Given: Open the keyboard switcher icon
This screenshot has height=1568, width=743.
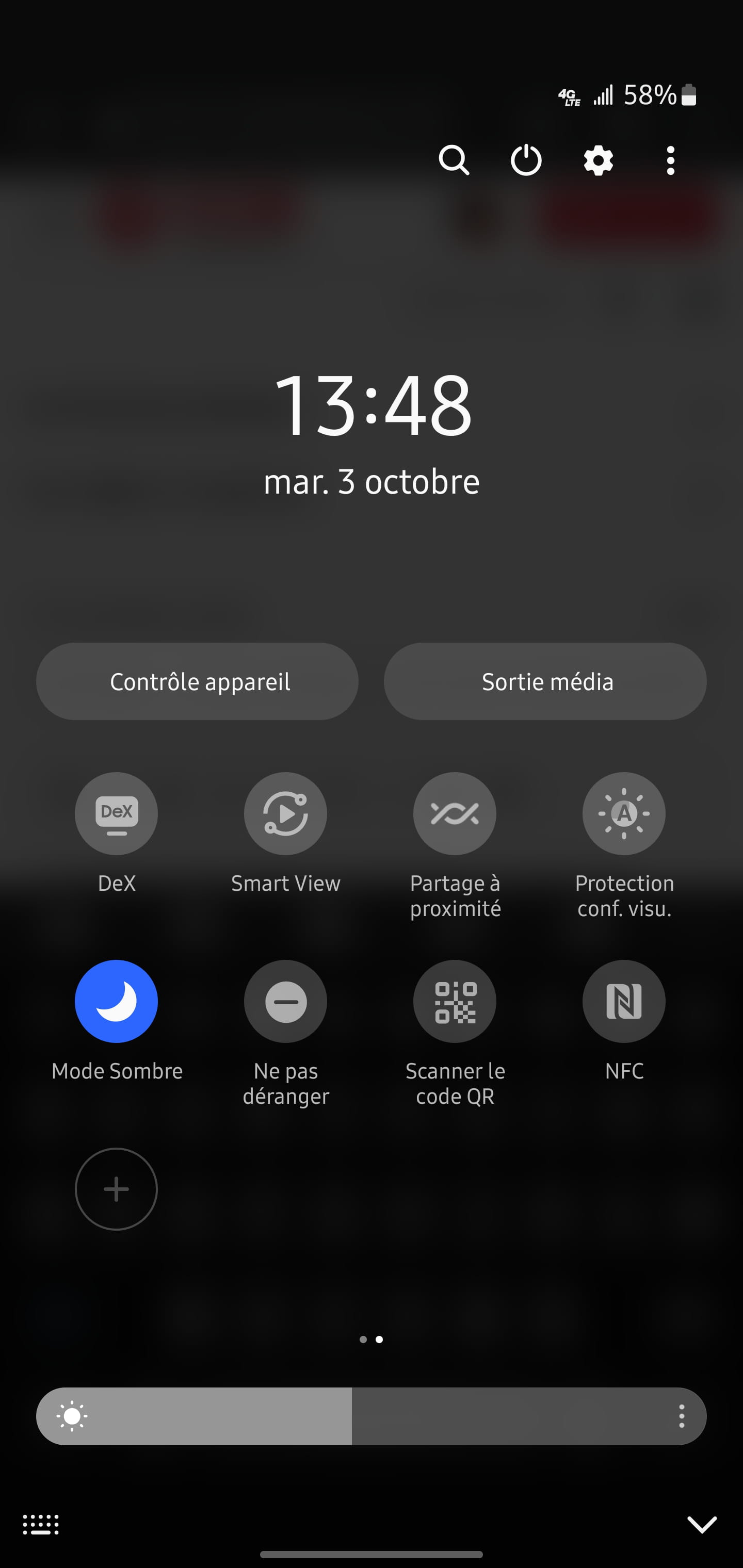Looking at the screenshot, I should (x=41, y=1524).
